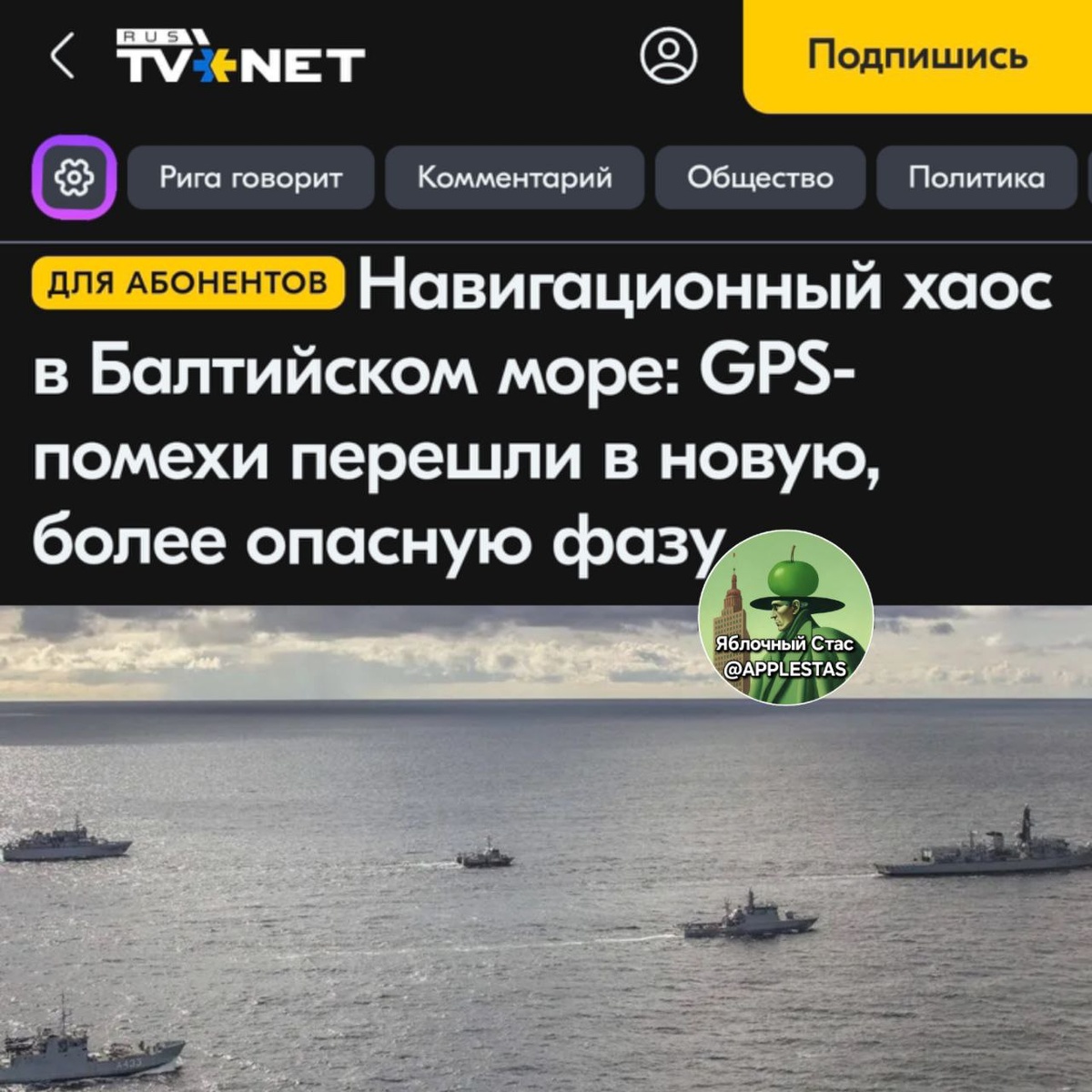Open the TVNET logo home link
The image size is (1092, 1092).
(x=241, y=57)
